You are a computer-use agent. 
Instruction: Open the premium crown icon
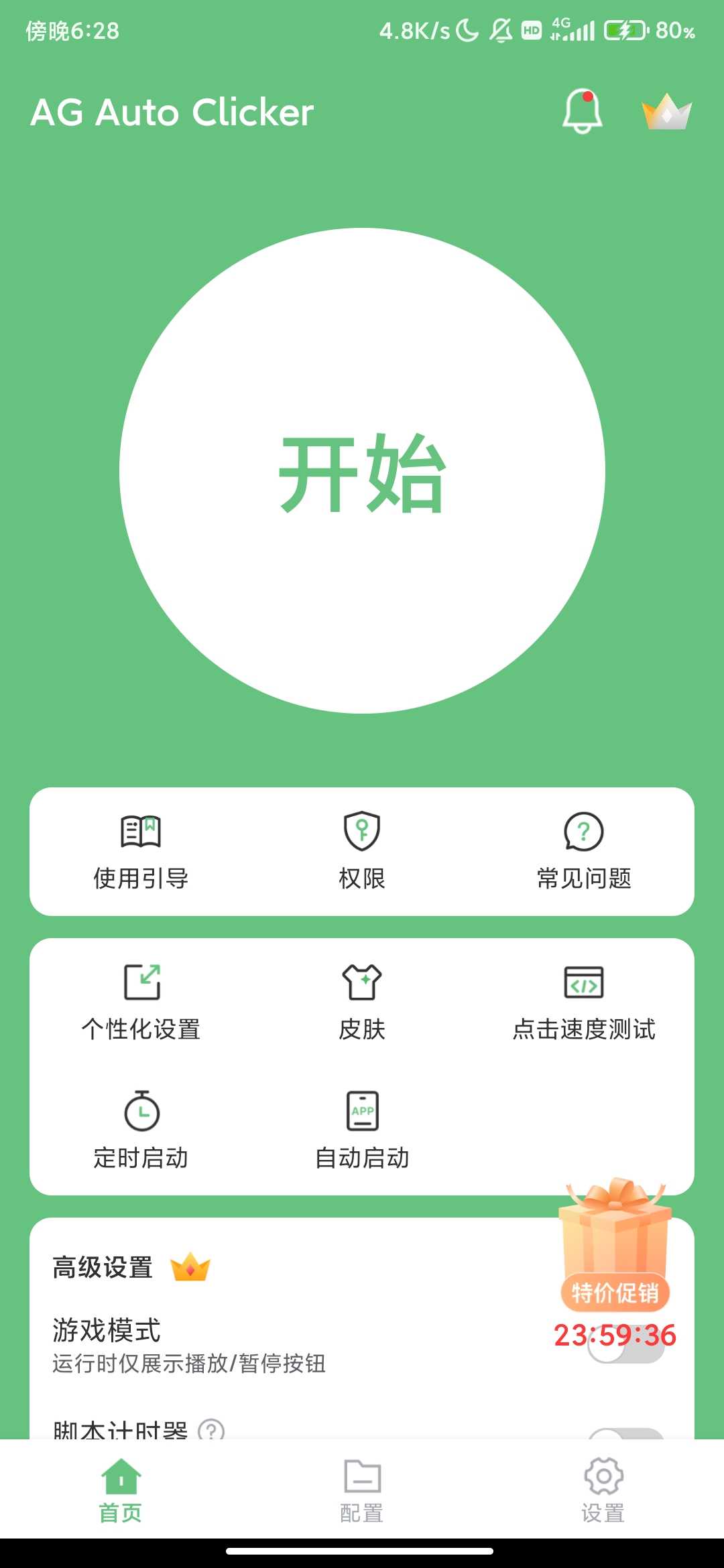pyautogui.click(x=666, y=112)
